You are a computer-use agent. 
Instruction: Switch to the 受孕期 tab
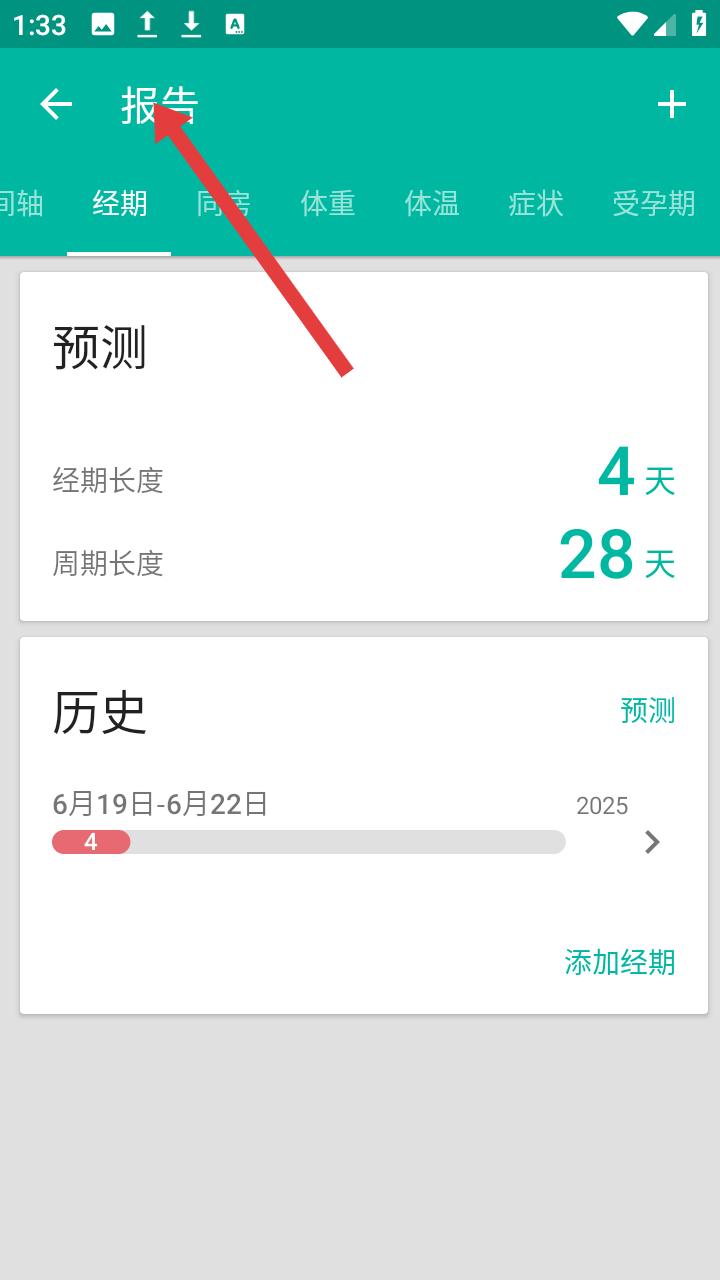coord(653,204)
